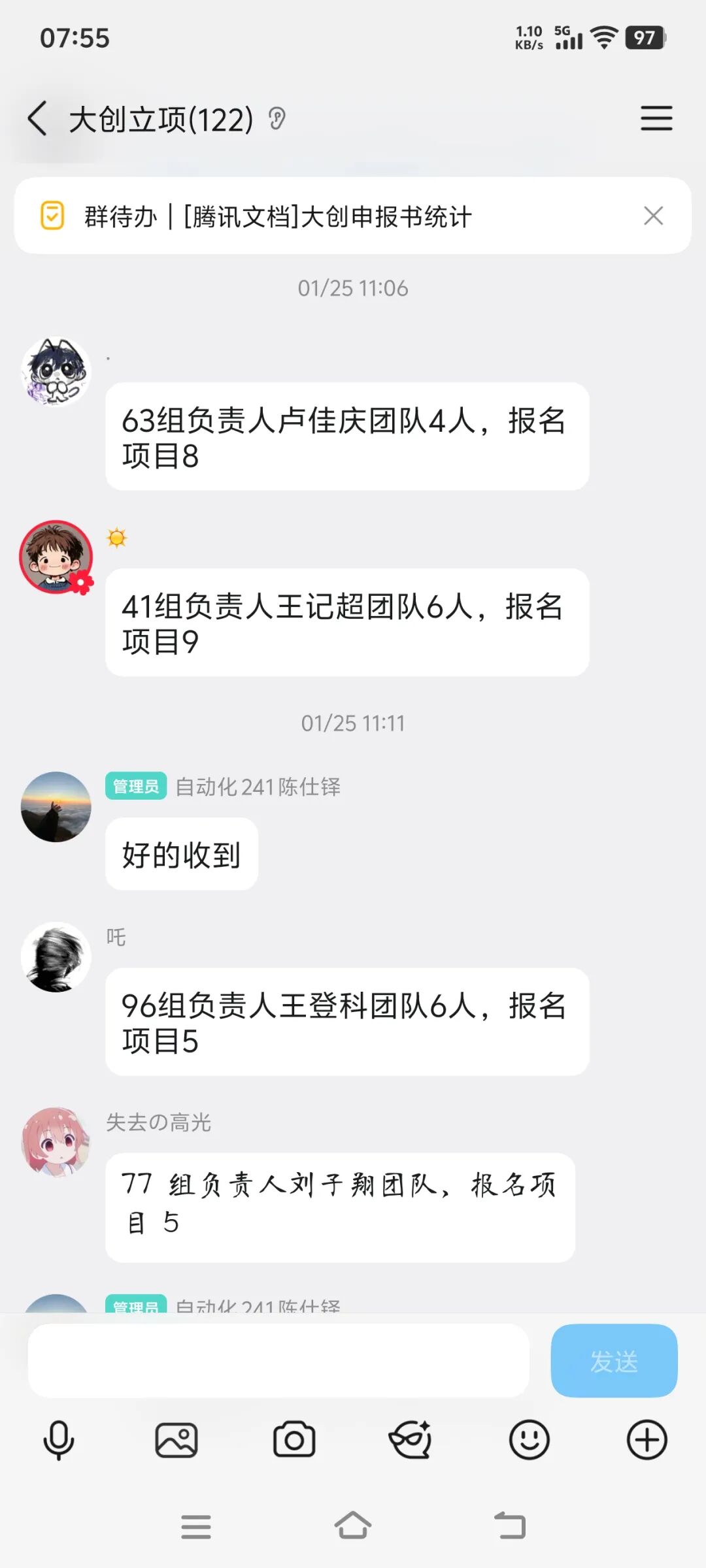Dismiss the 群待办 banner
Viewport: 706px width, 1568px height.
tap(653, 216)
